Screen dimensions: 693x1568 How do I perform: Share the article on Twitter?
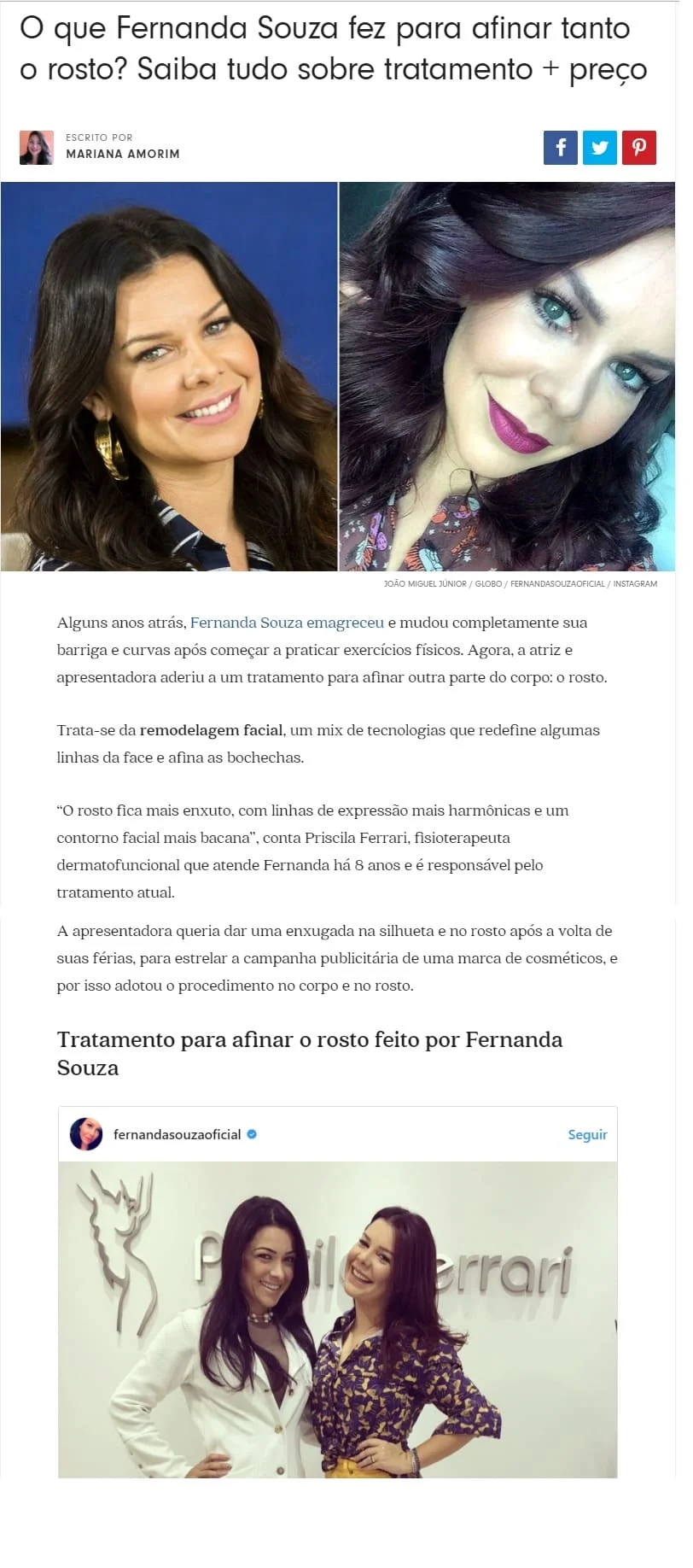tap(599, 148)
